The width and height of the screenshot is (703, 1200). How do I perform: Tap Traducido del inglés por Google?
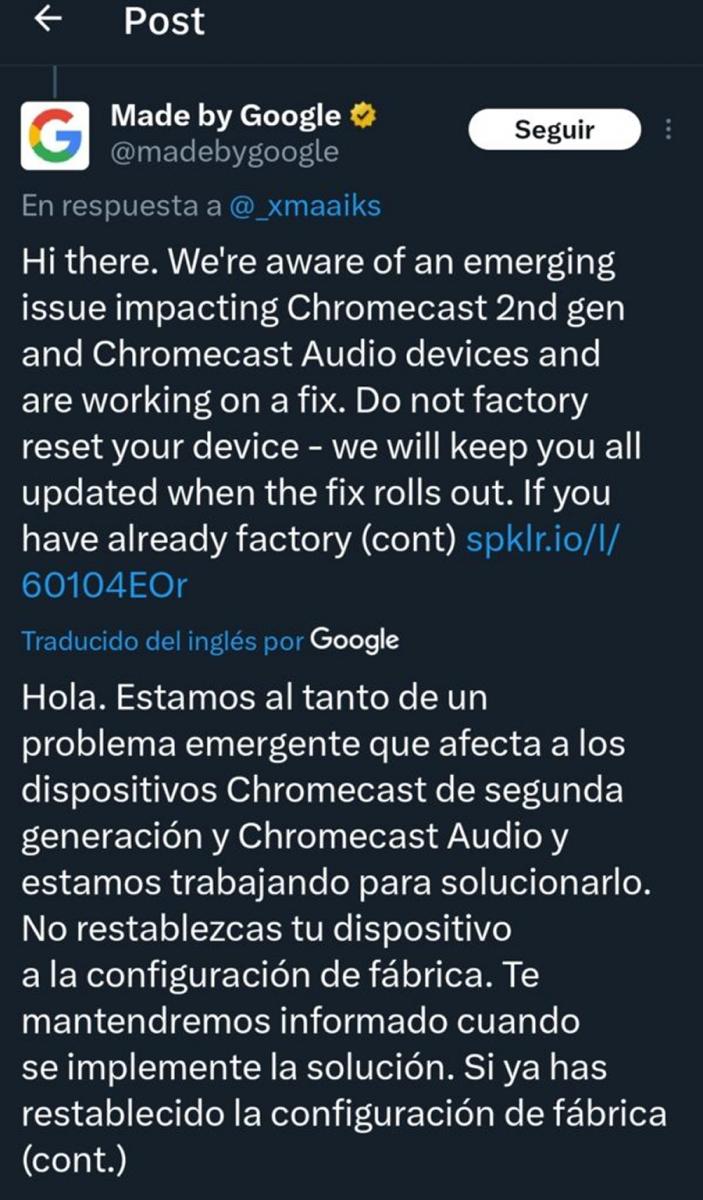(210, 641)
